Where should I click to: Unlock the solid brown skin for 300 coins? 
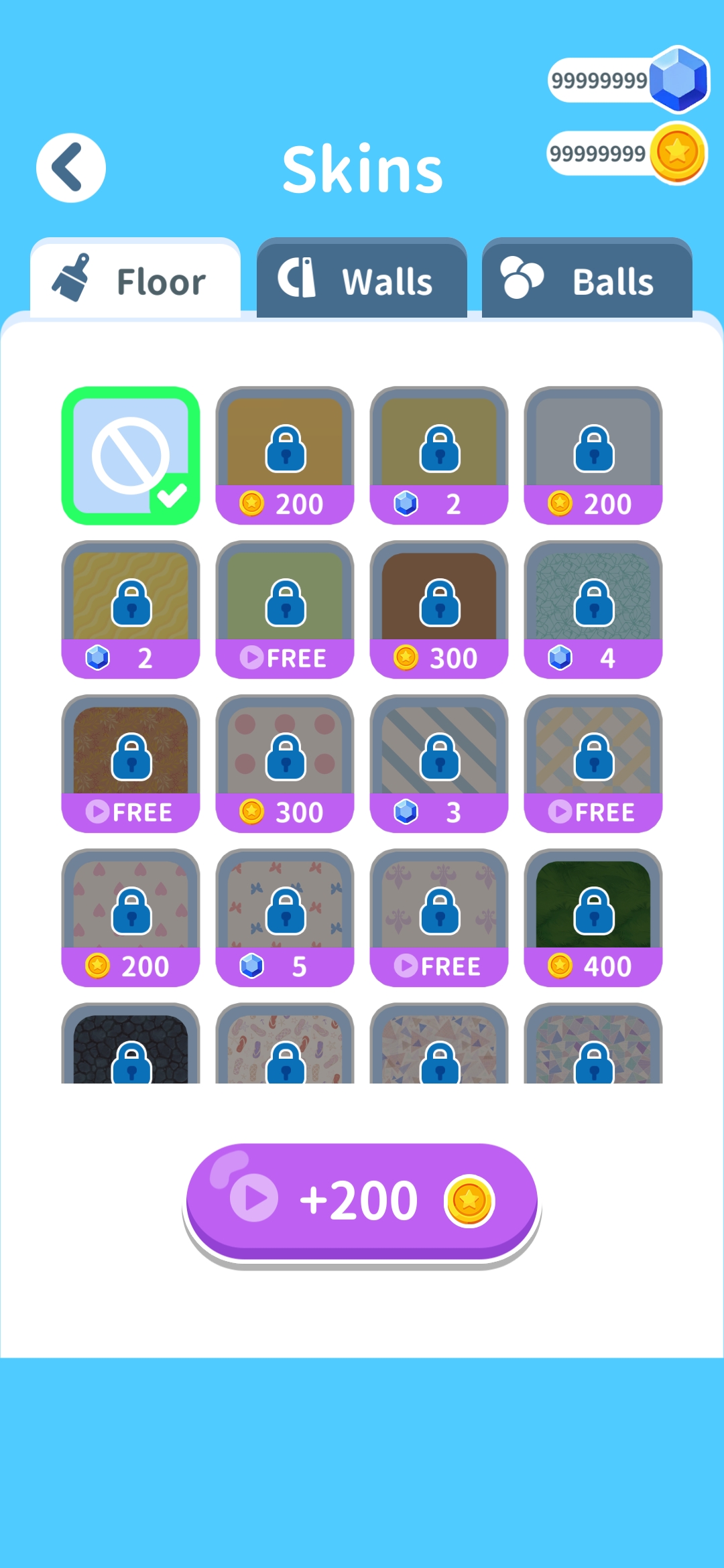click(x=439, y=609)
